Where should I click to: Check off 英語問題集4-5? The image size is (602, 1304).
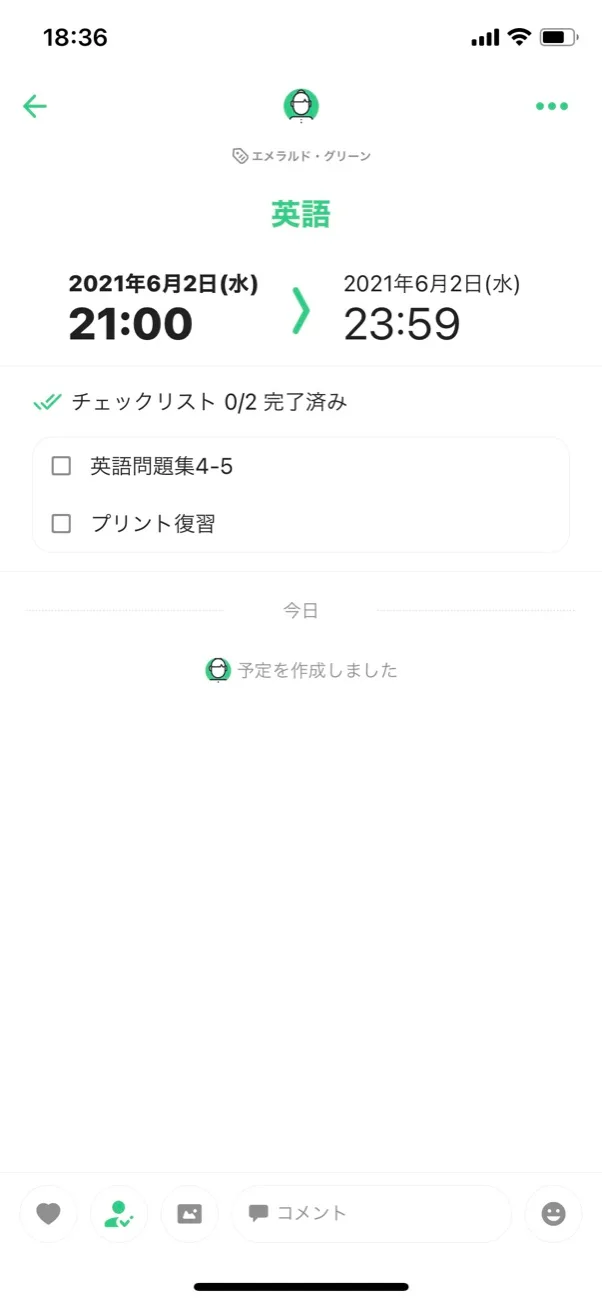point(62,466)
